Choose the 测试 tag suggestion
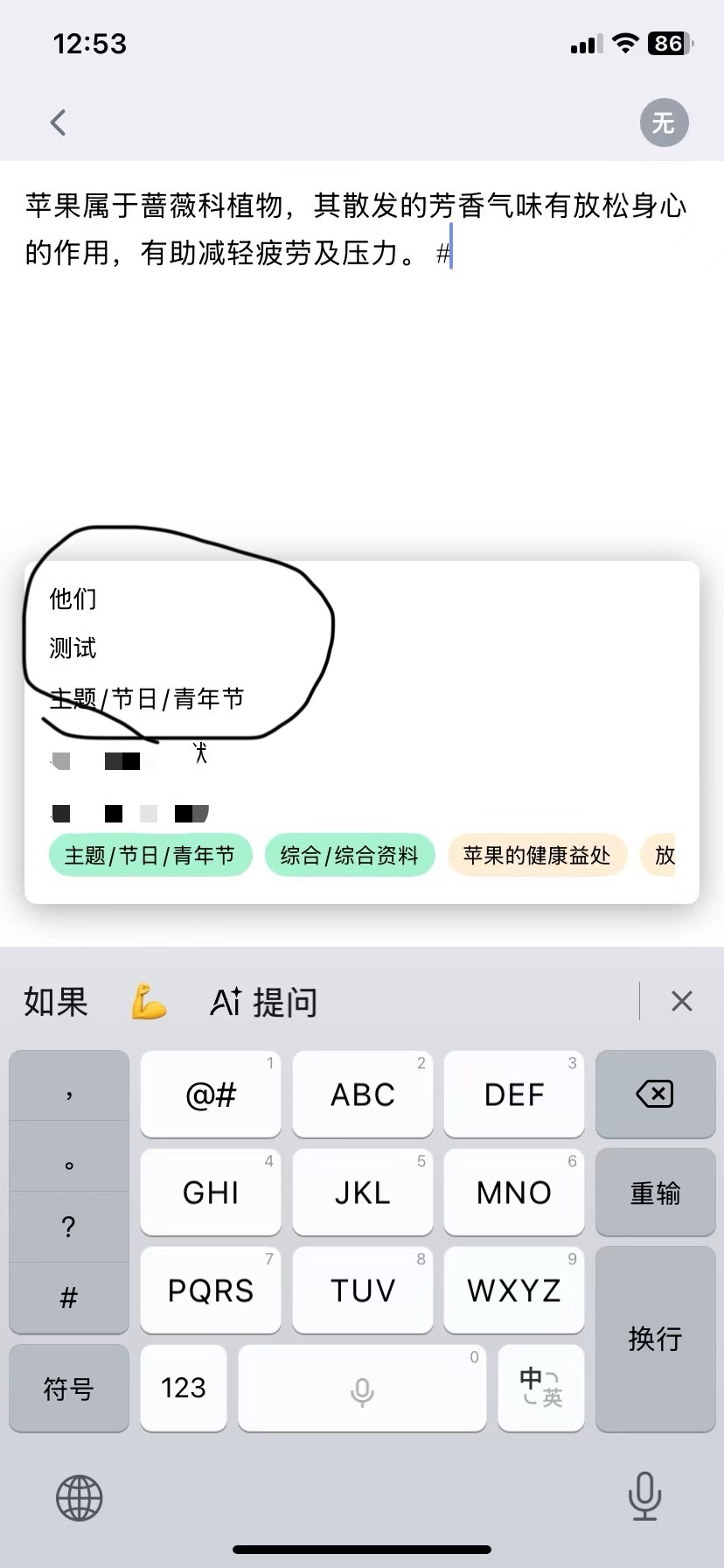The height and width of the screenshot is (1568, 724). pos(73,648)
